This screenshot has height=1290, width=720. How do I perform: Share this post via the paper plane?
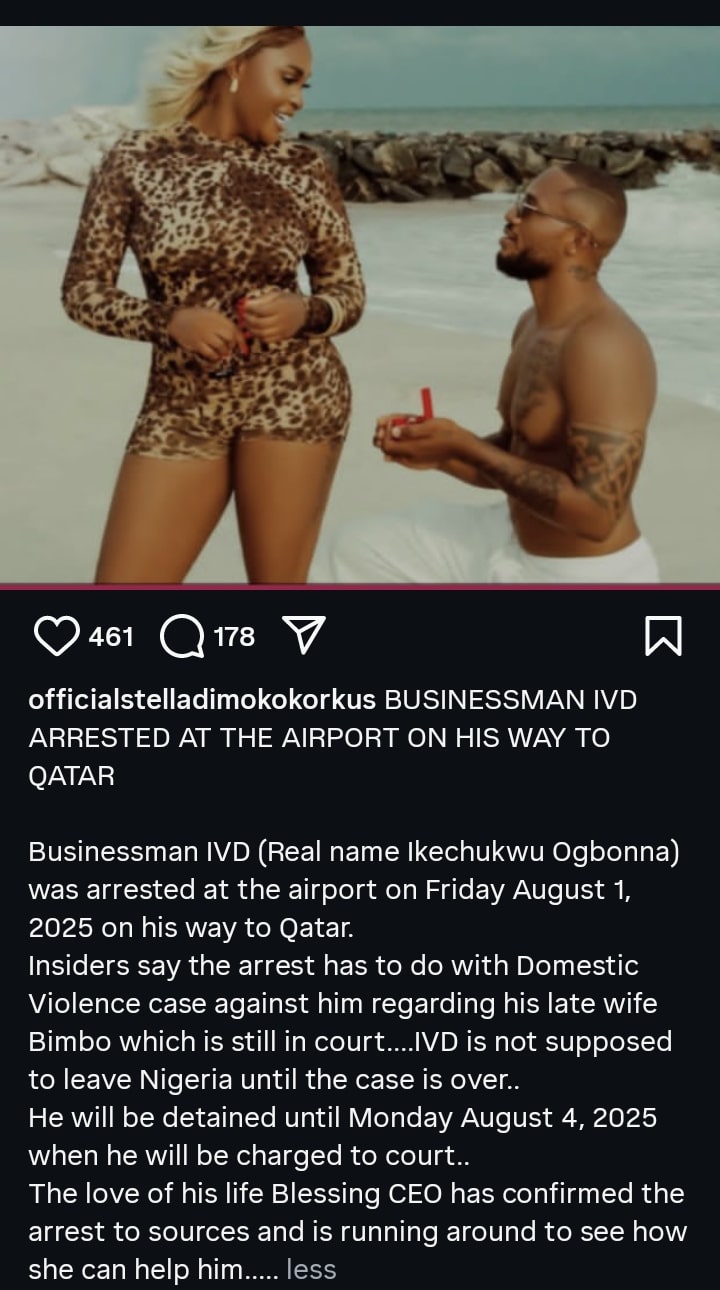(304, 635)
